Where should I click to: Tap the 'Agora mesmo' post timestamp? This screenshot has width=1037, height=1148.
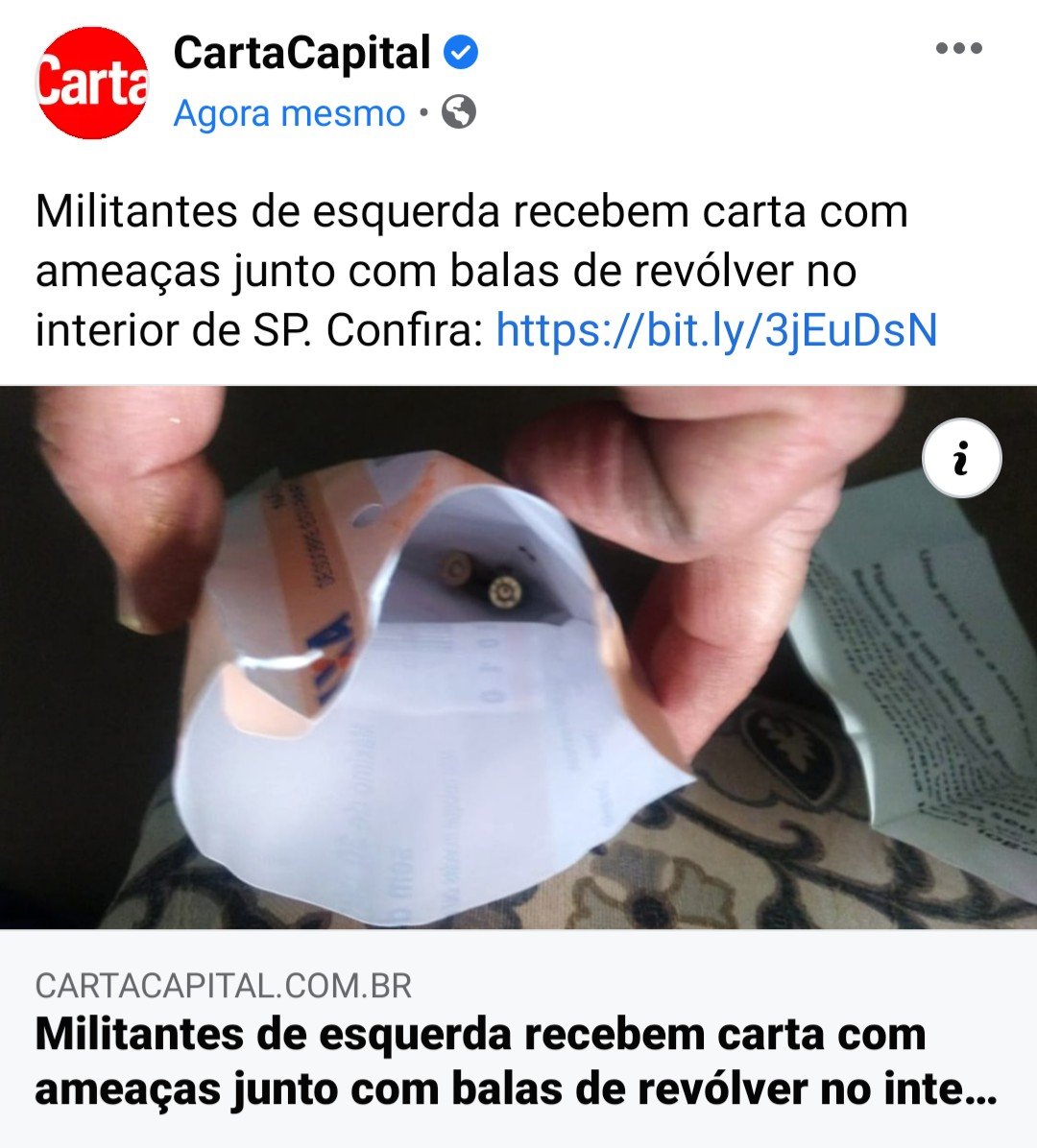click(289, 114)
